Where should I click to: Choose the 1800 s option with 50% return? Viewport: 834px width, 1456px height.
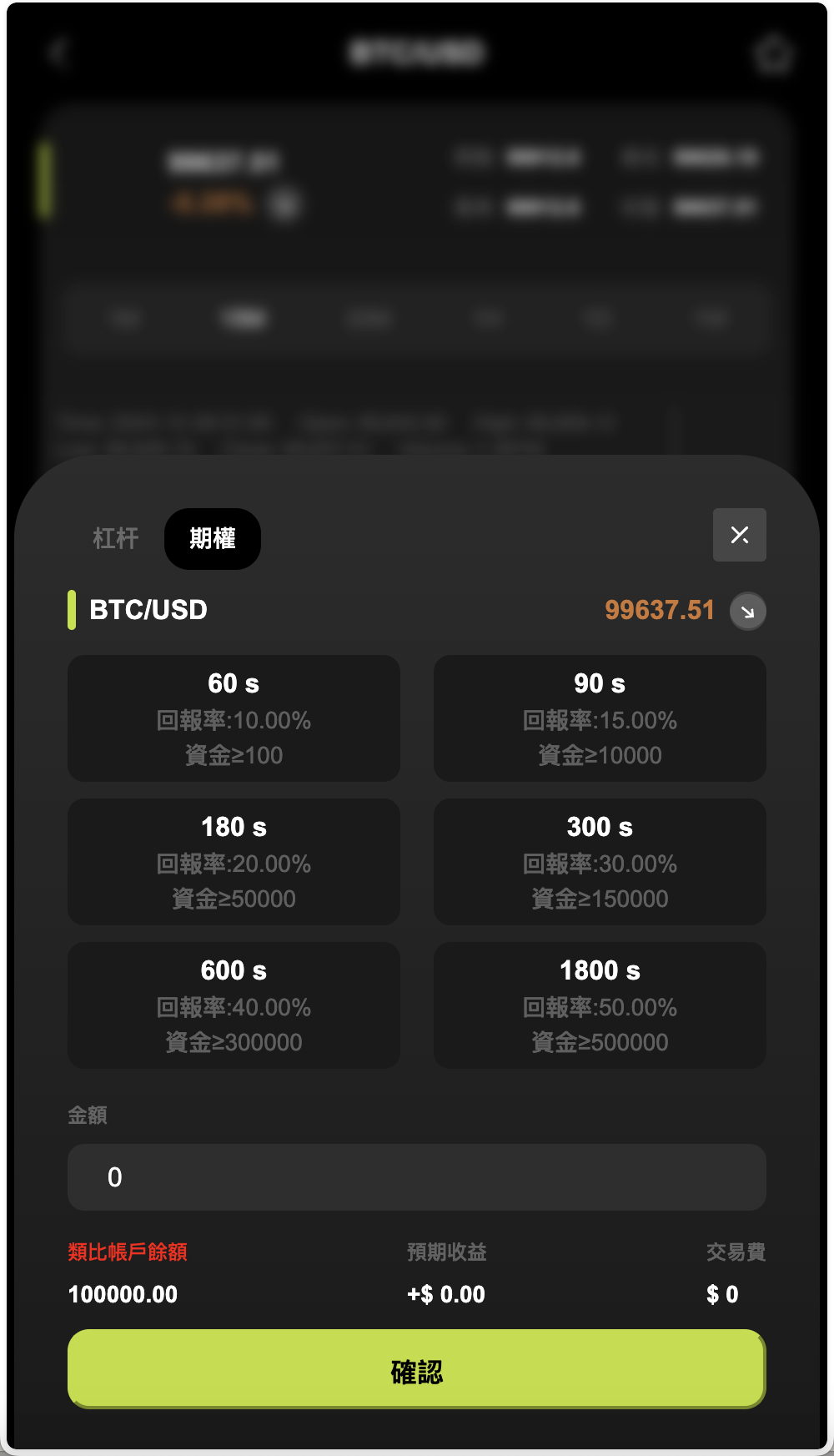tap(599, 1005)
